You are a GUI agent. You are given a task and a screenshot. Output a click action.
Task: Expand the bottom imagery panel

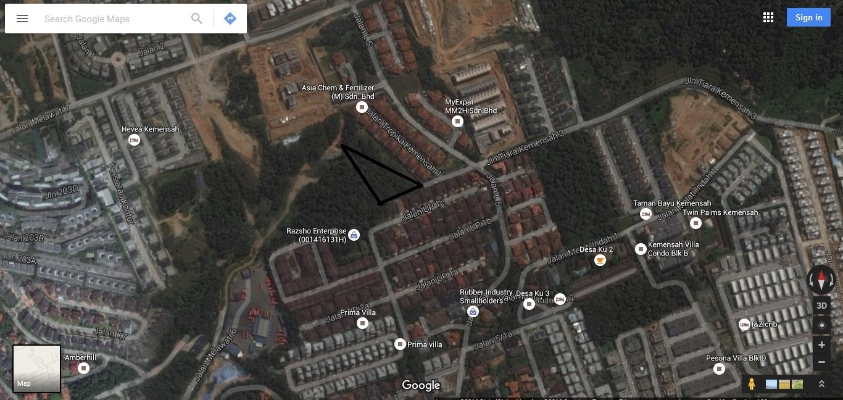click(821, 384)
